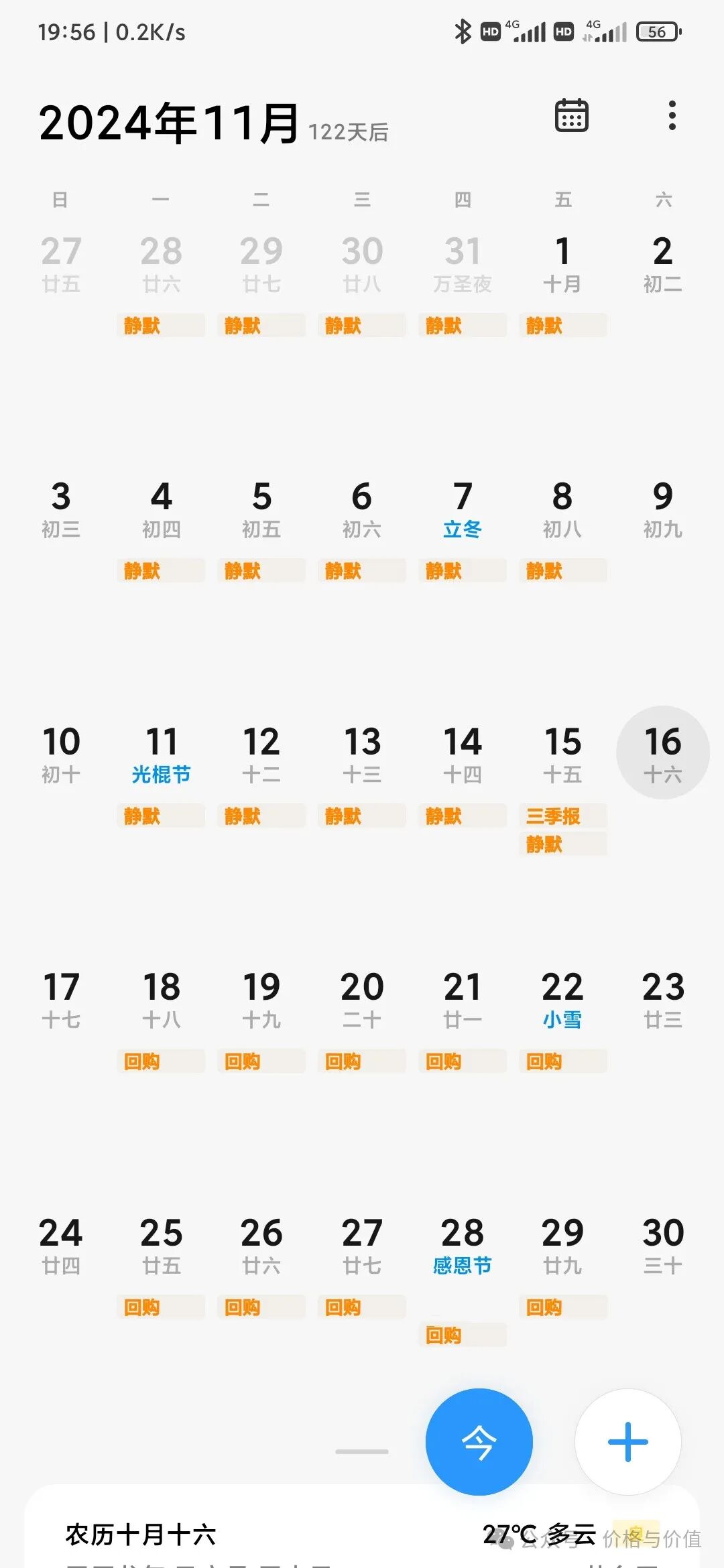The image size is (724, 1568).
Task: Select November 4 with 静默 event
Action: click(161, 509)
